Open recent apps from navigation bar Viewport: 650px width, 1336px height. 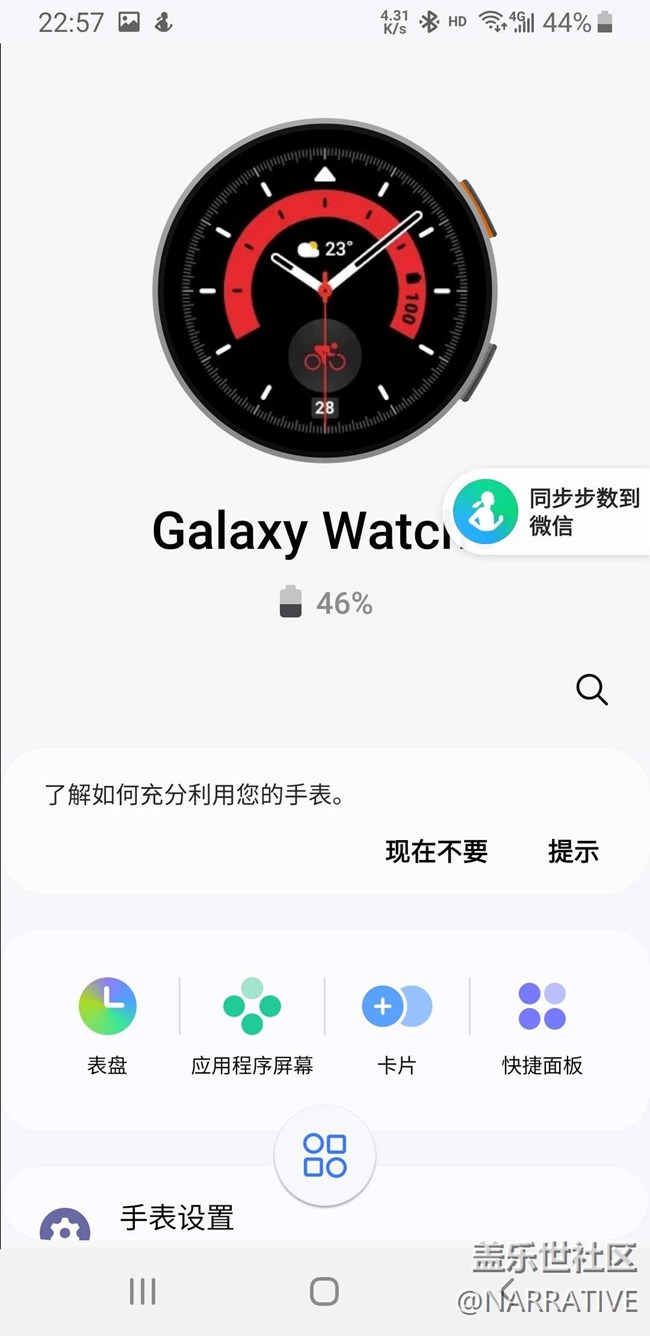(143, 1291)
